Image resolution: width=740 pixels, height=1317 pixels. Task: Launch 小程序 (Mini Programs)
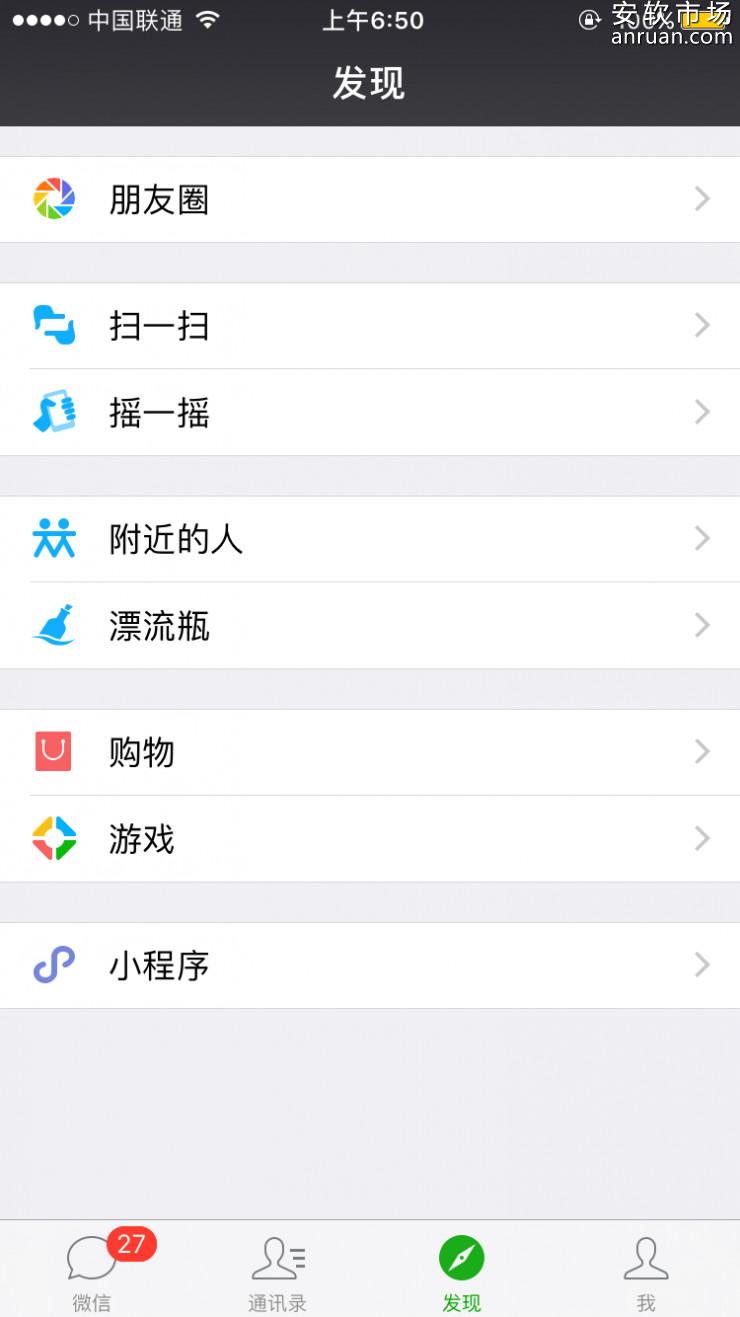pos(370,965)
